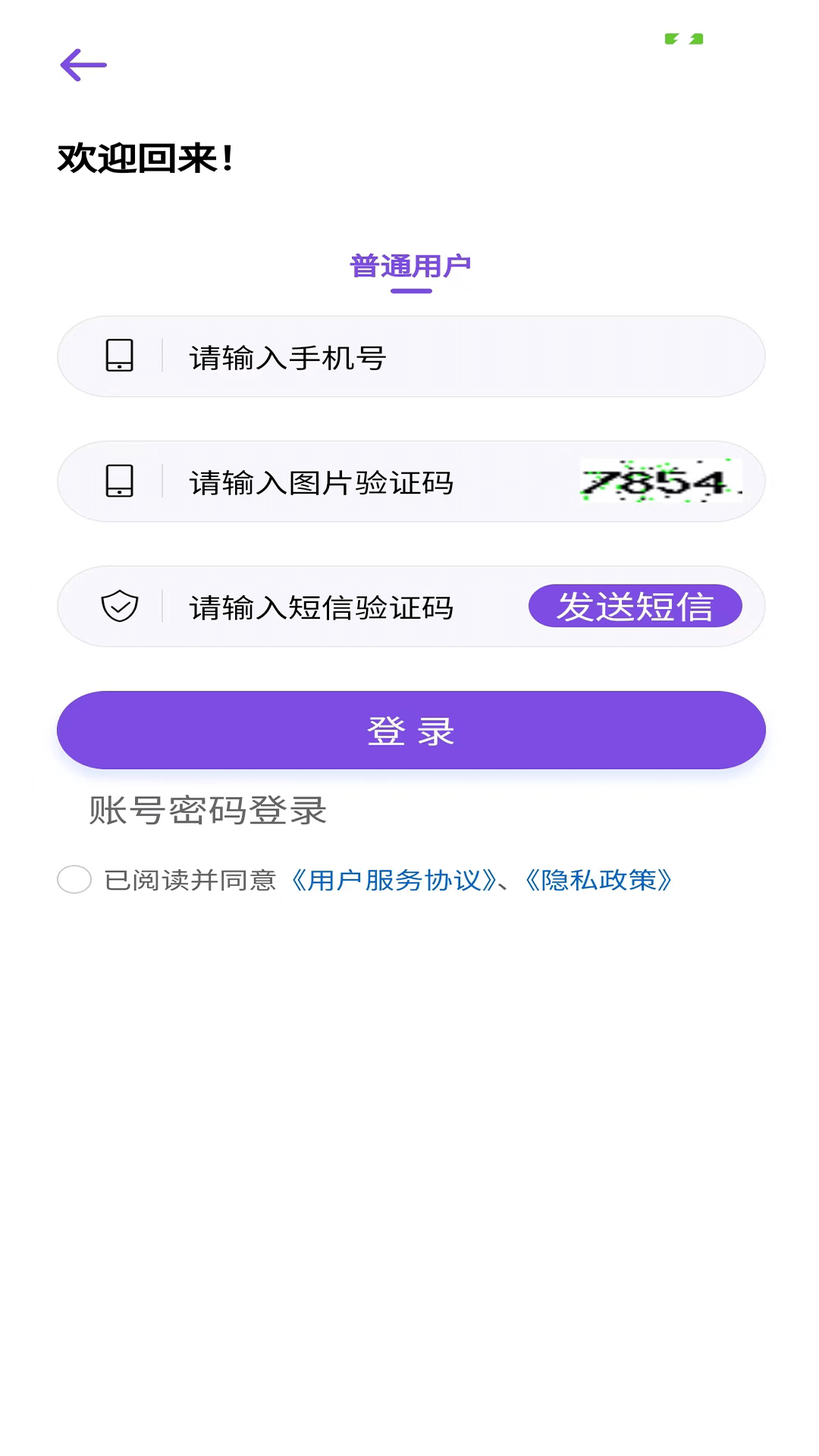The height and width of the screenshot is (1456, 819).
Task: Open the 《隐私政策》 privacy policy
Action: coord(598,880)
